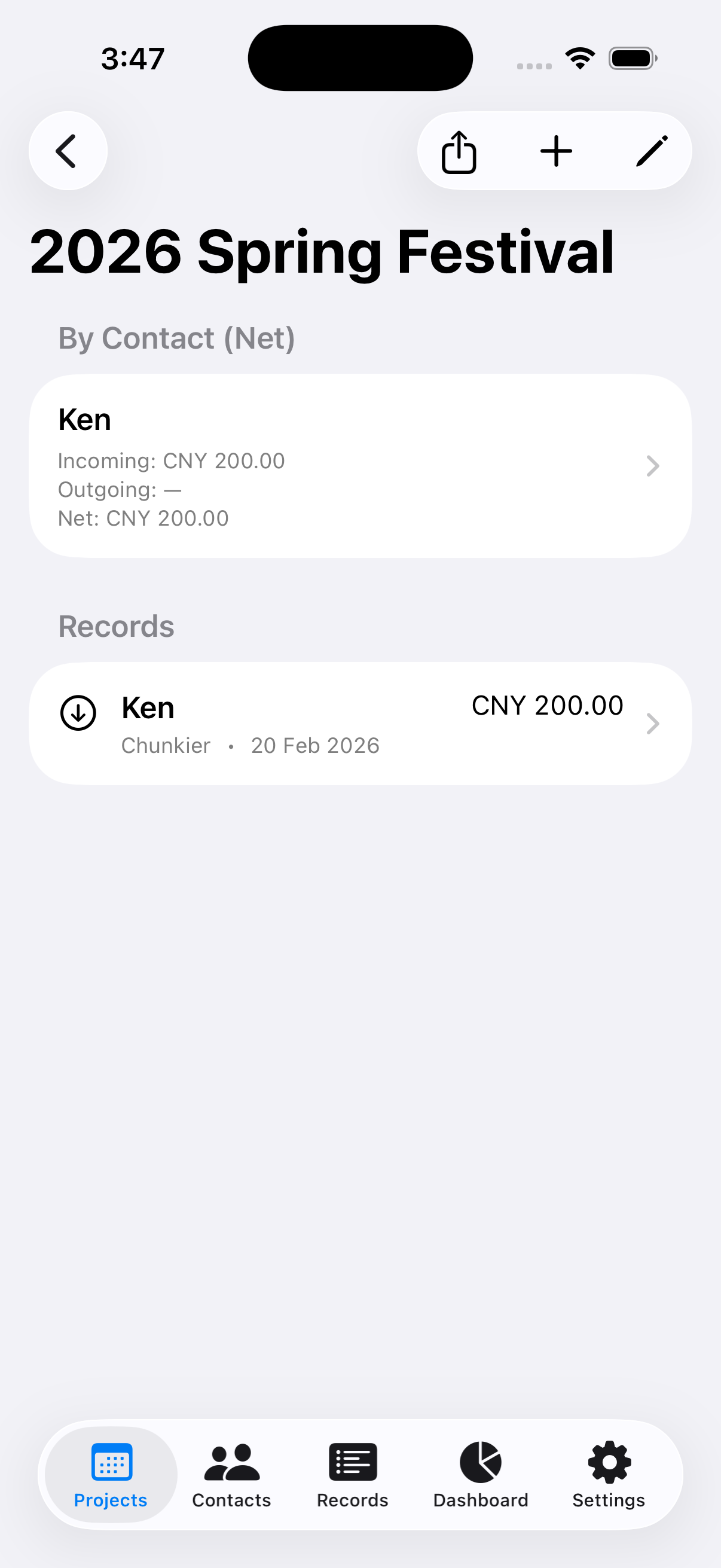Expand Ken's contact details via right chevron
The image size is (721, 1568).
[653, 466]
